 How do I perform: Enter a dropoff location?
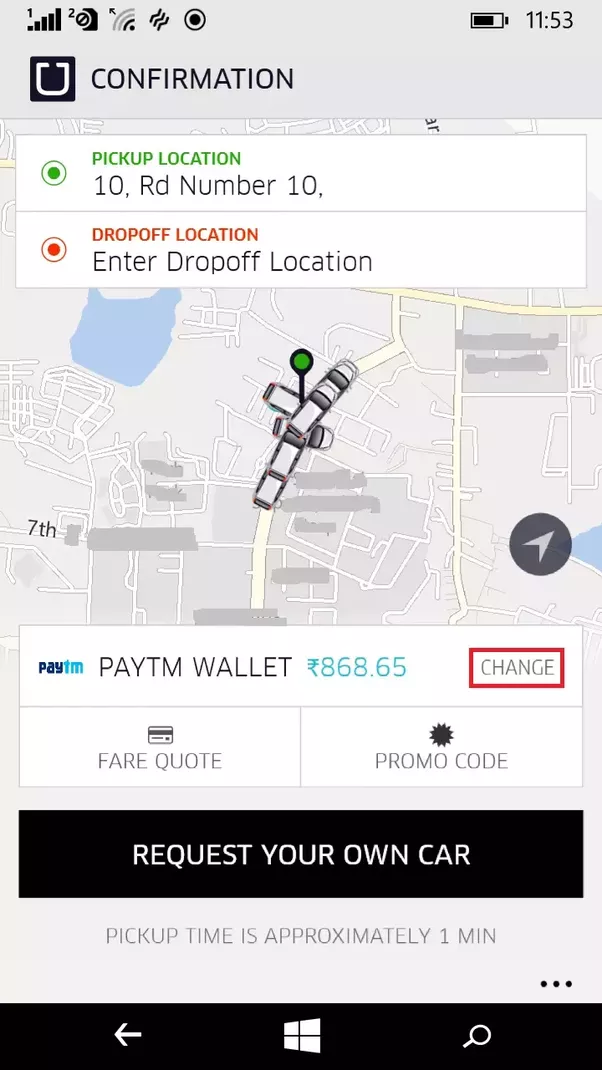[300, 250]
